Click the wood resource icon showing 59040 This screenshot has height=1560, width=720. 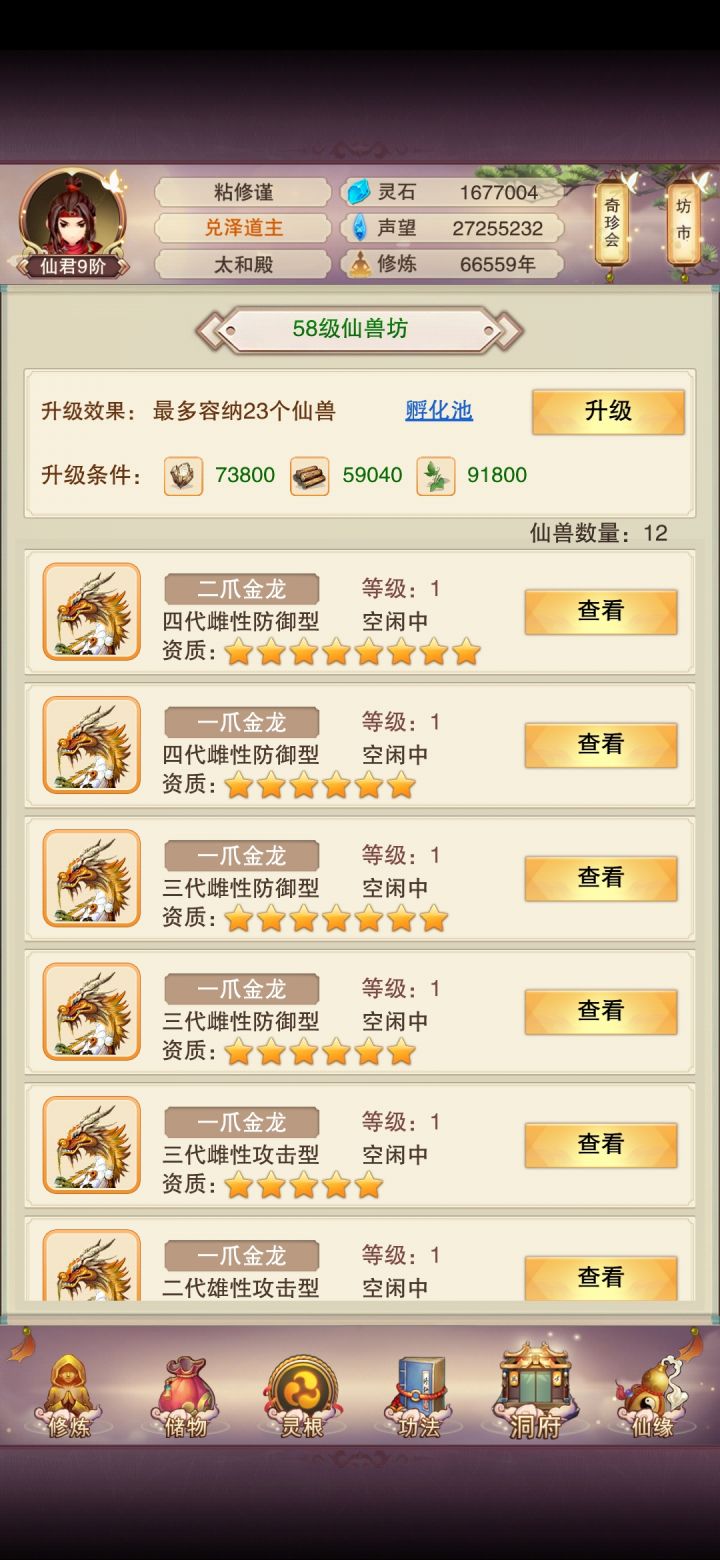(310, 475)
